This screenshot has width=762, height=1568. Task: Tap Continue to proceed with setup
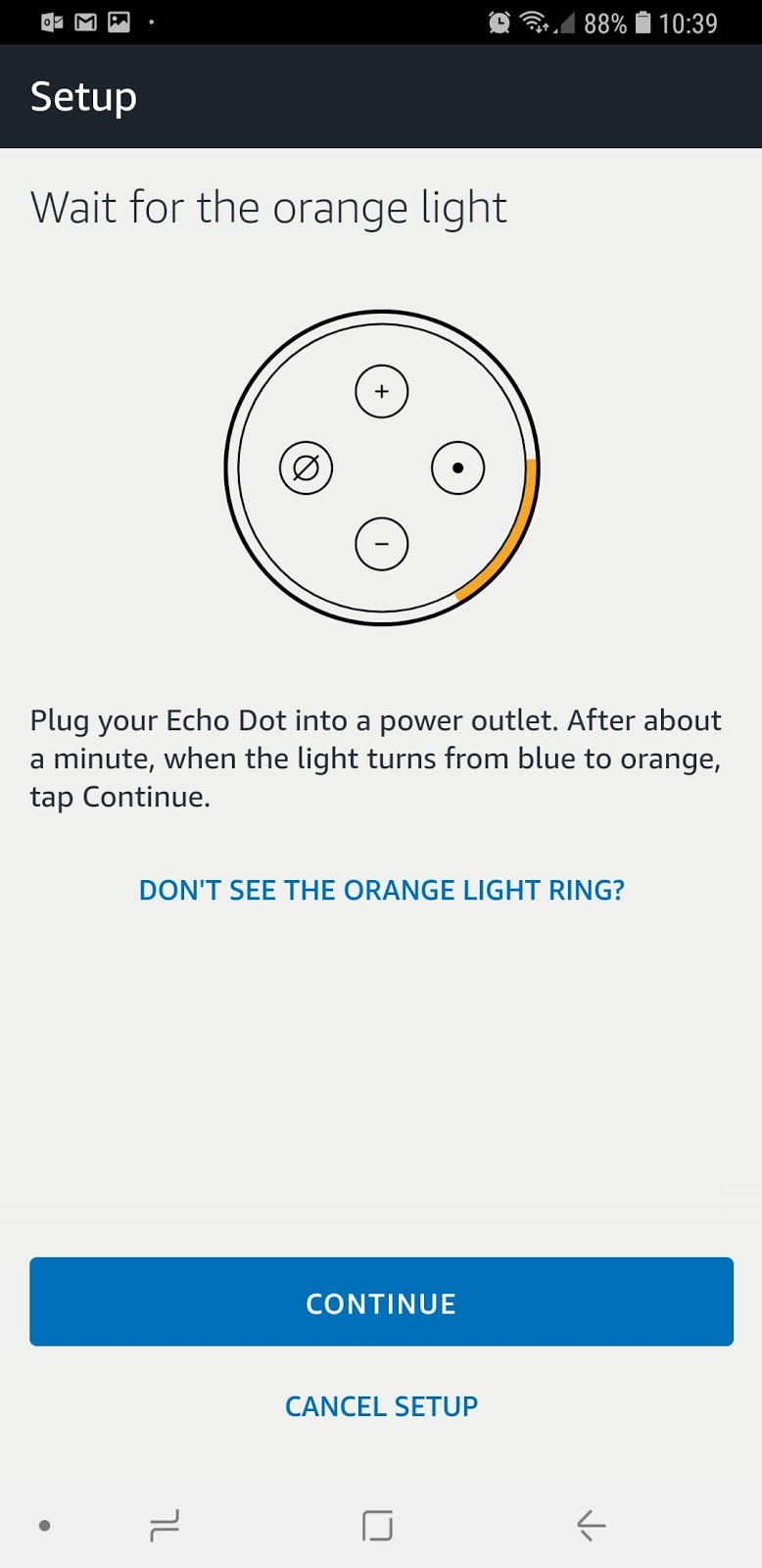pos(381,1301)
